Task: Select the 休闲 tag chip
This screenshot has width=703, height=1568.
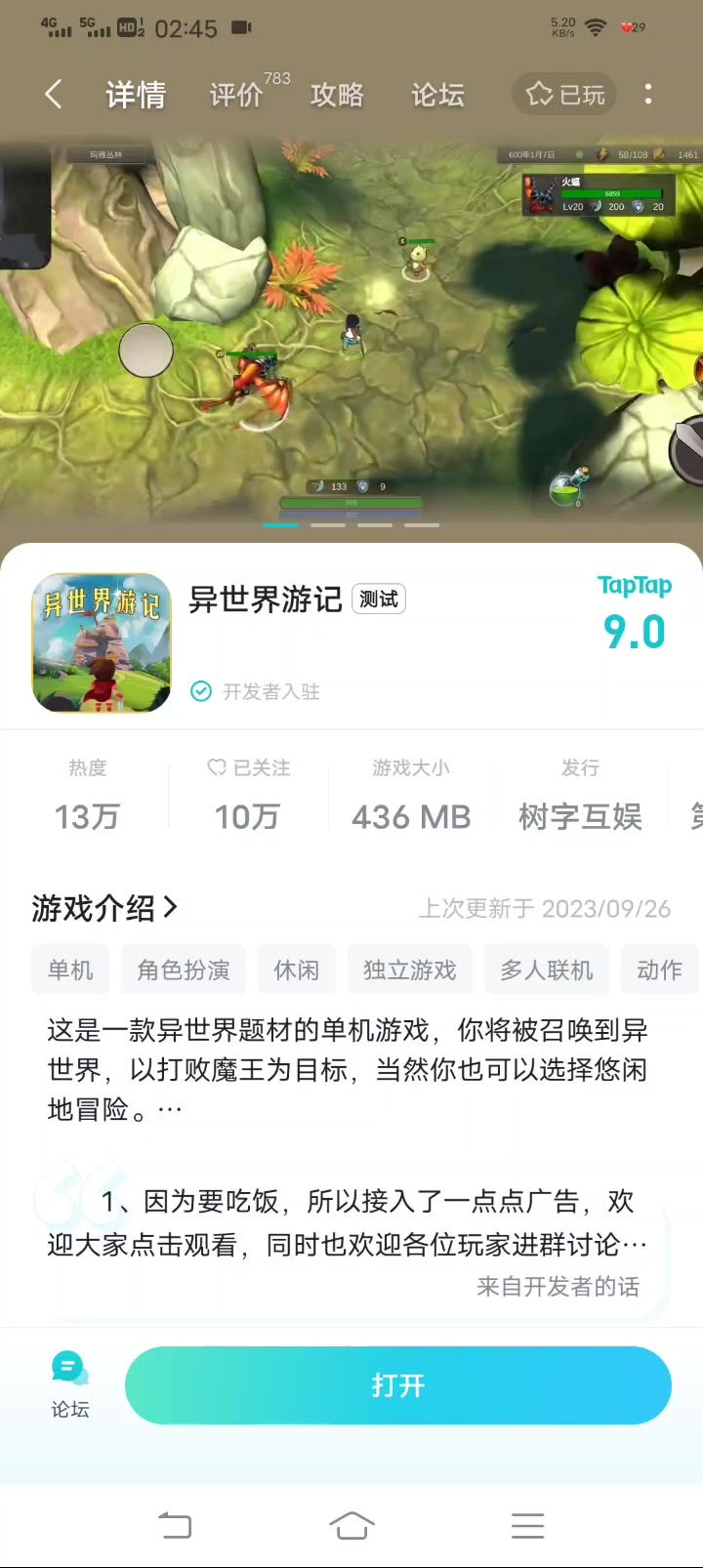Action: 297,970
